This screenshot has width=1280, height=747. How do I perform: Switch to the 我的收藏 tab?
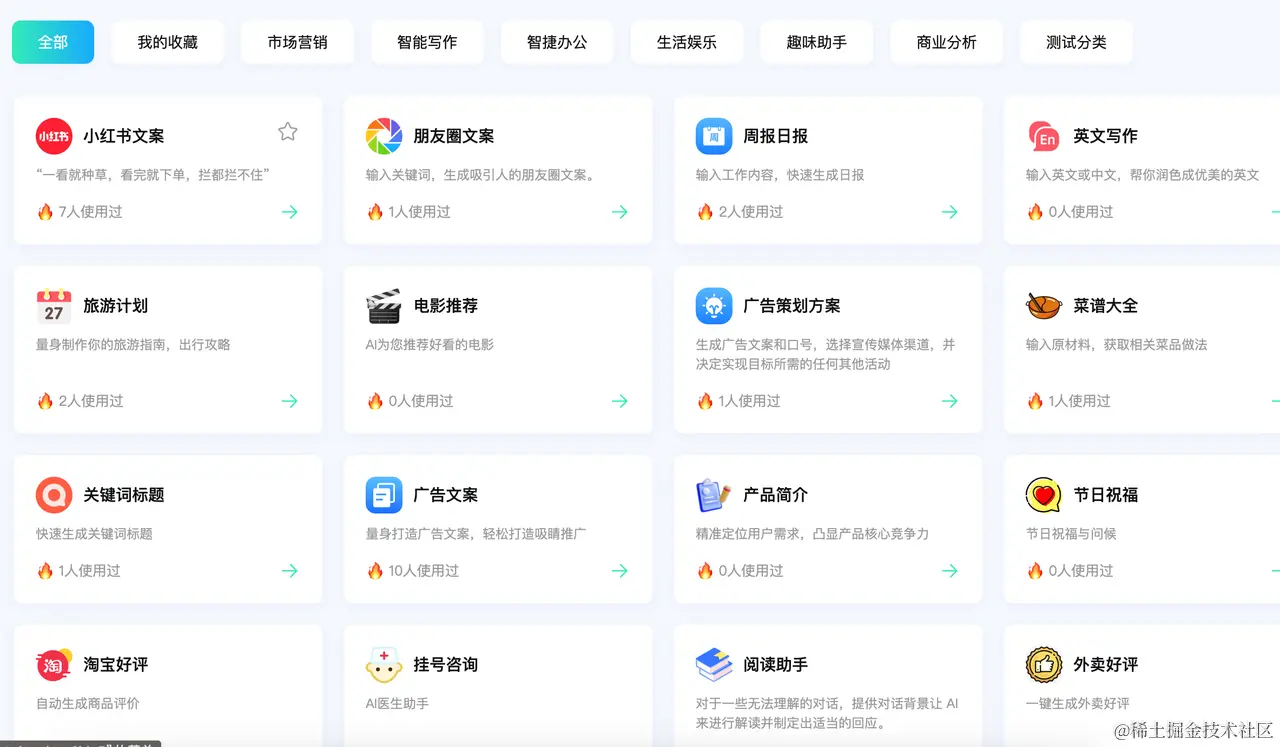point(167,42)
